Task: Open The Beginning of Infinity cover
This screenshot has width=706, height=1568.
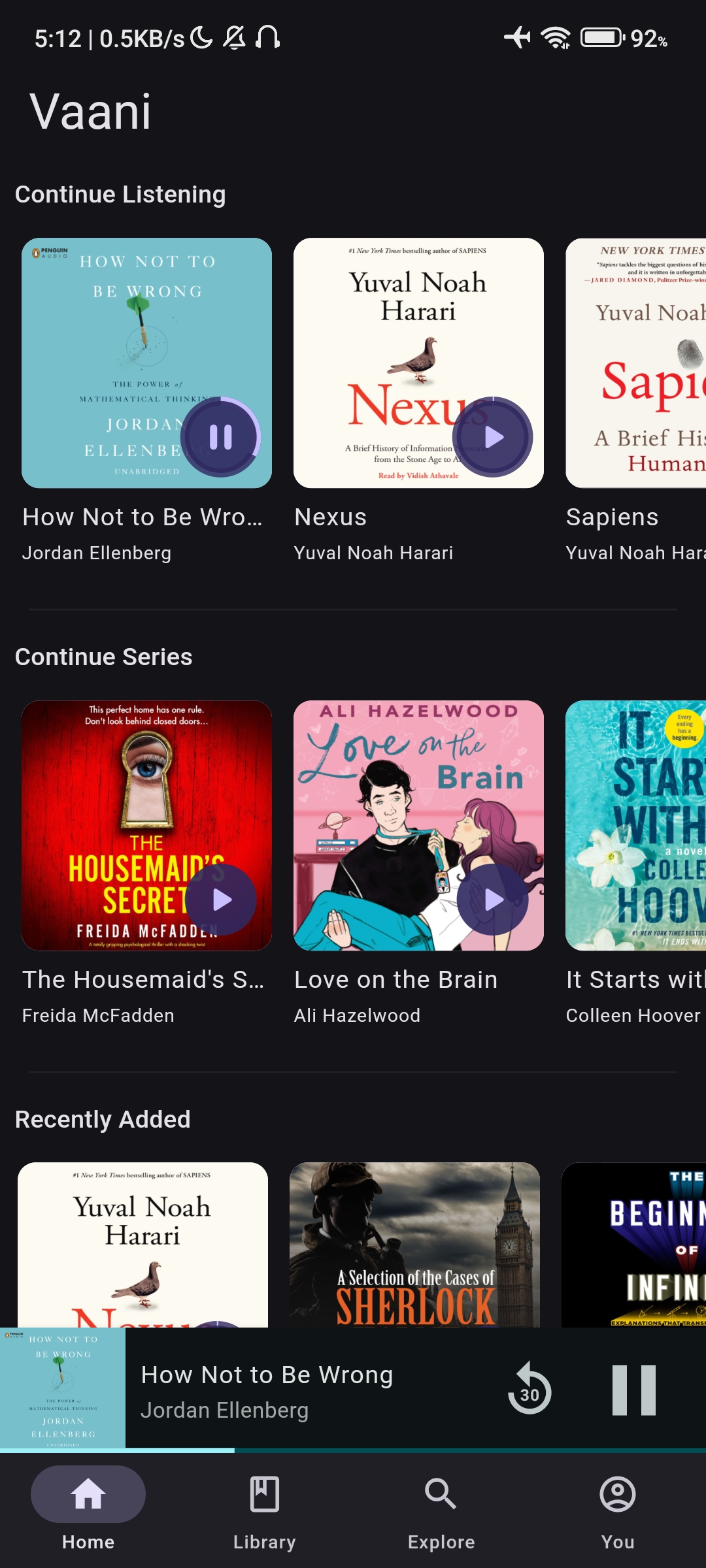Action: coord(634,1244)
